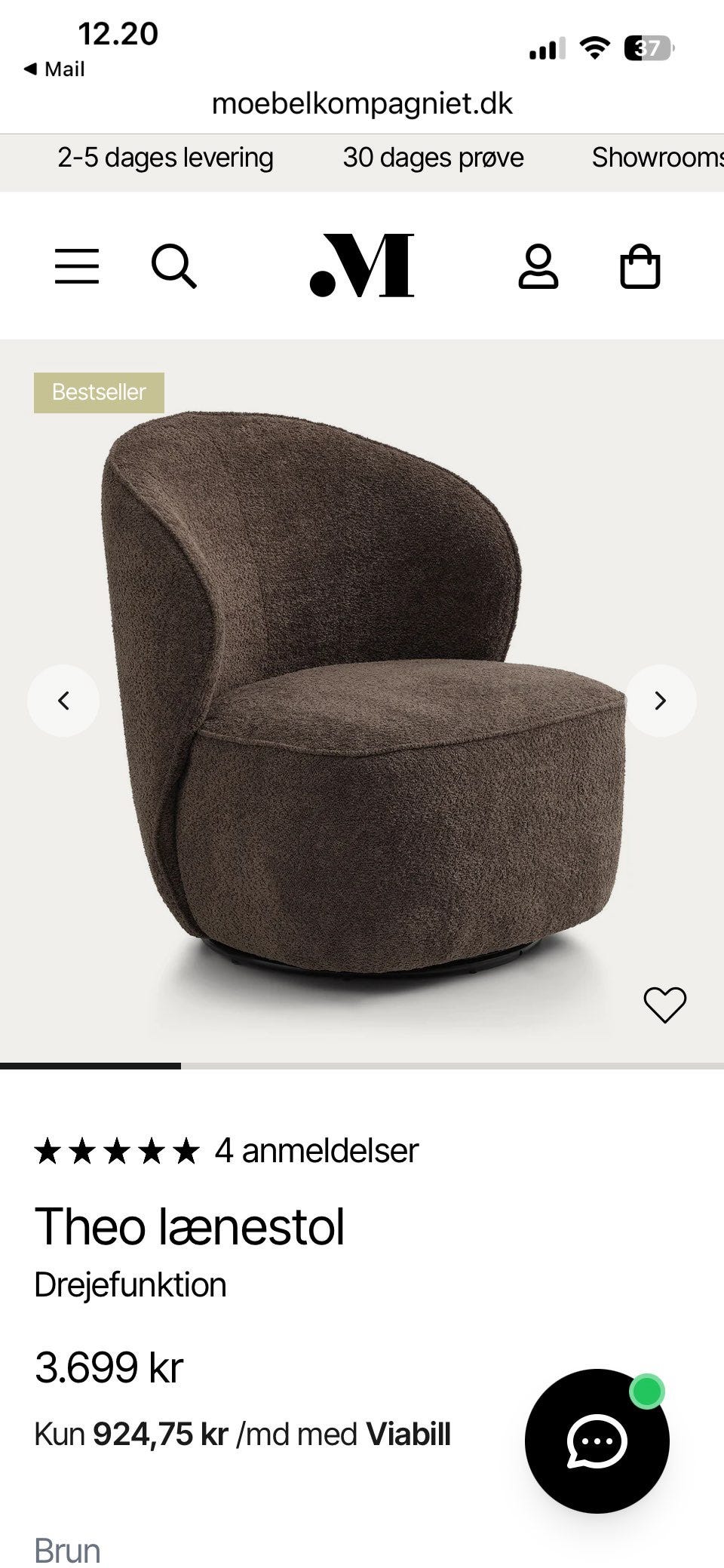
Task: Open the live chat bubble
Action: (597, 1441)
